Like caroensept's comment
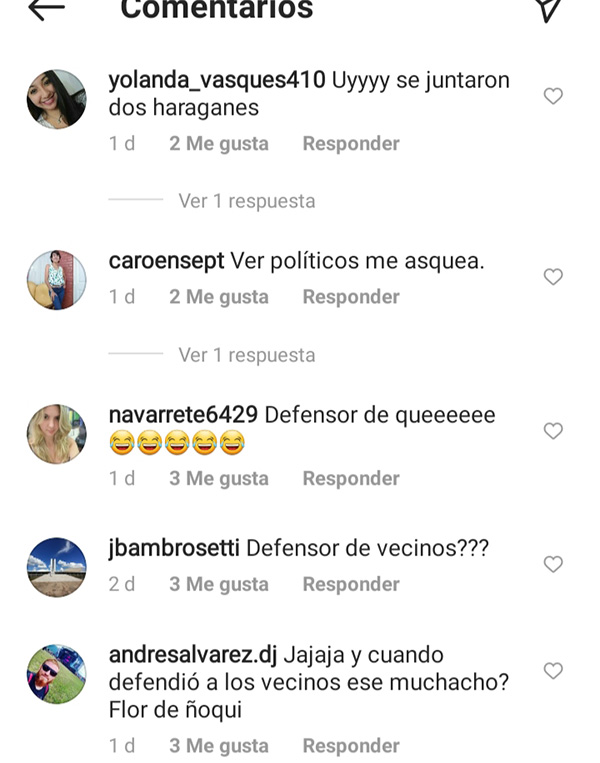The image size is (600, 763). click(x=553, y=277)
